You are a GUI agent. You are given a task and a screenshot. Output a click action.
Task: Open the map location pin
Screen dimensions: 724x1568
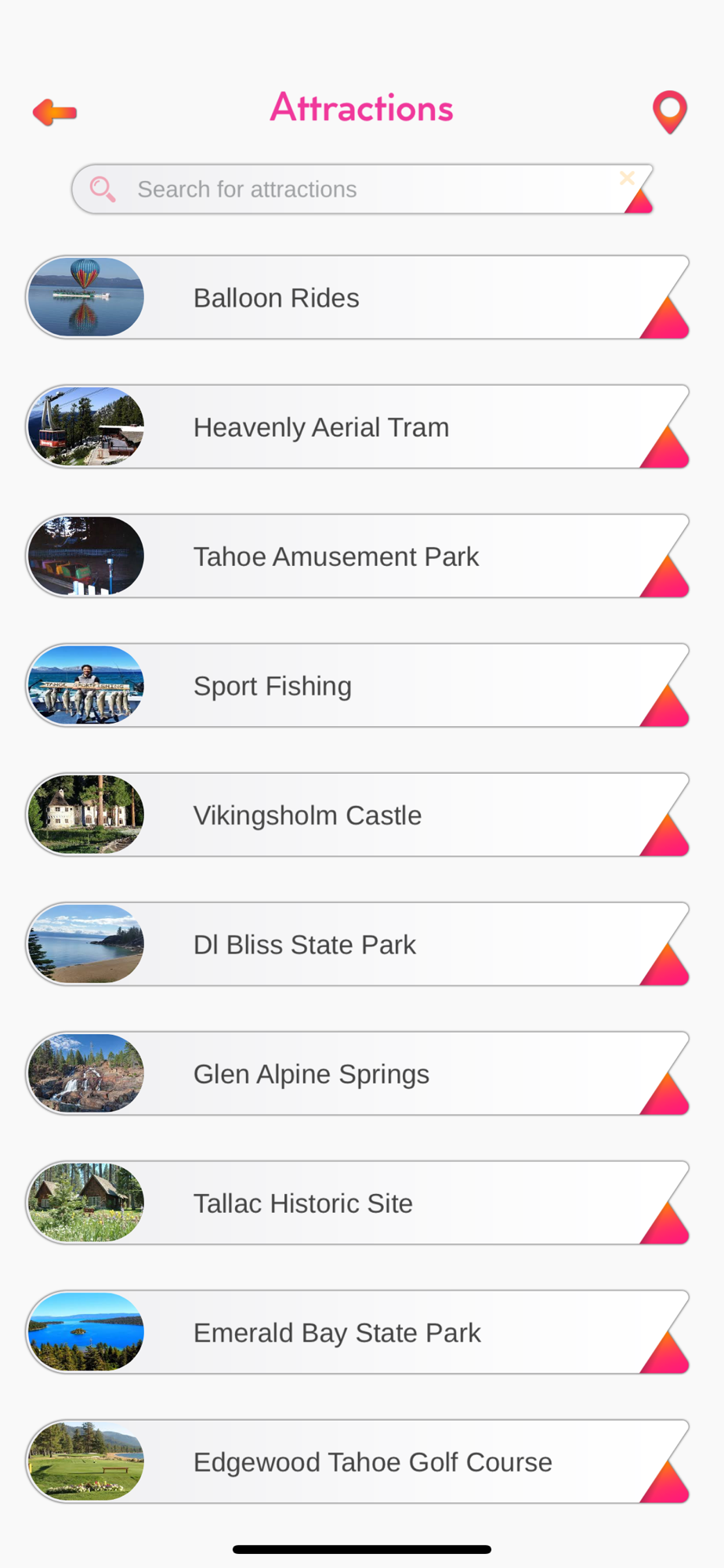tap(670, 112)
